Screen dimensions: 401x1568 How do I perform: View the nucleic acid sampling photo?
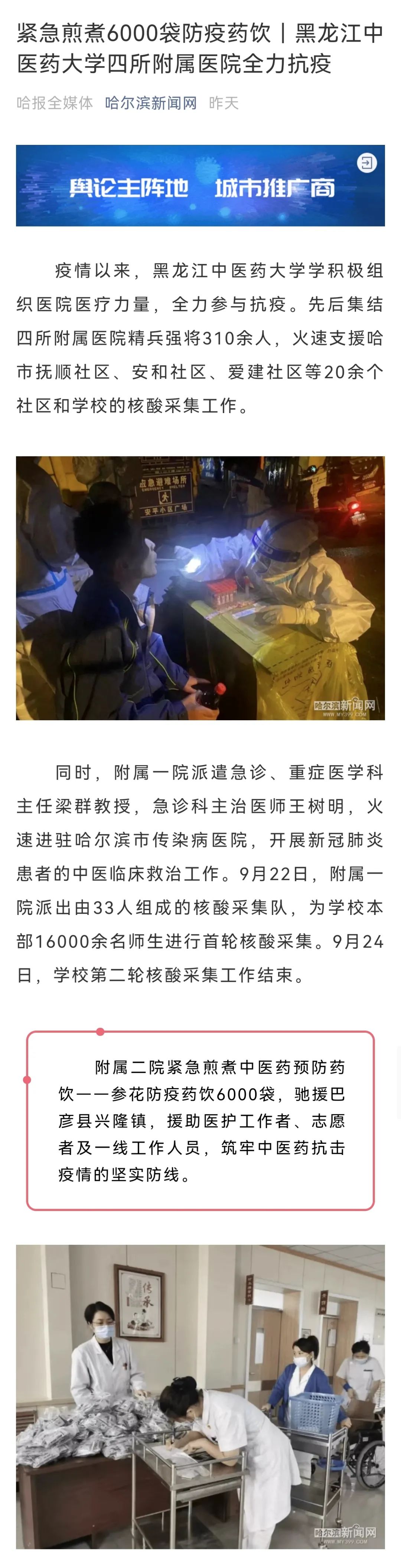point(200,588)
